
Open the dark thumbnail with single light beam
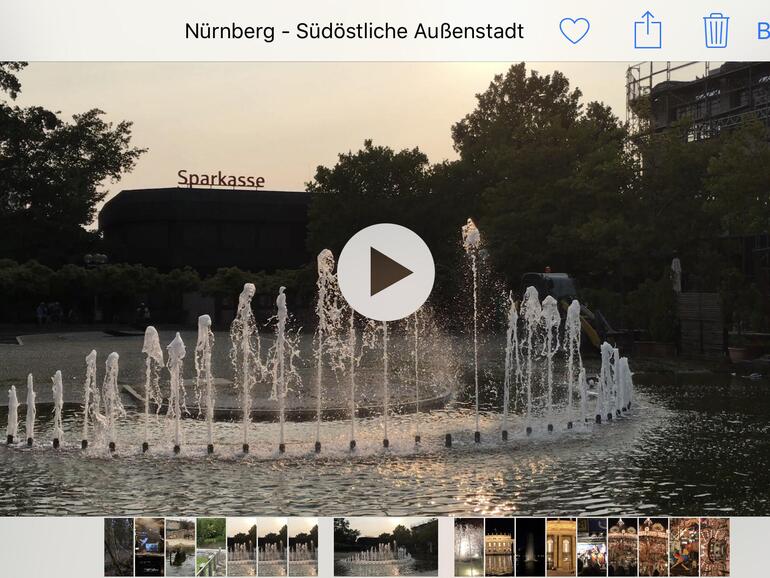(x=530, y=546)
